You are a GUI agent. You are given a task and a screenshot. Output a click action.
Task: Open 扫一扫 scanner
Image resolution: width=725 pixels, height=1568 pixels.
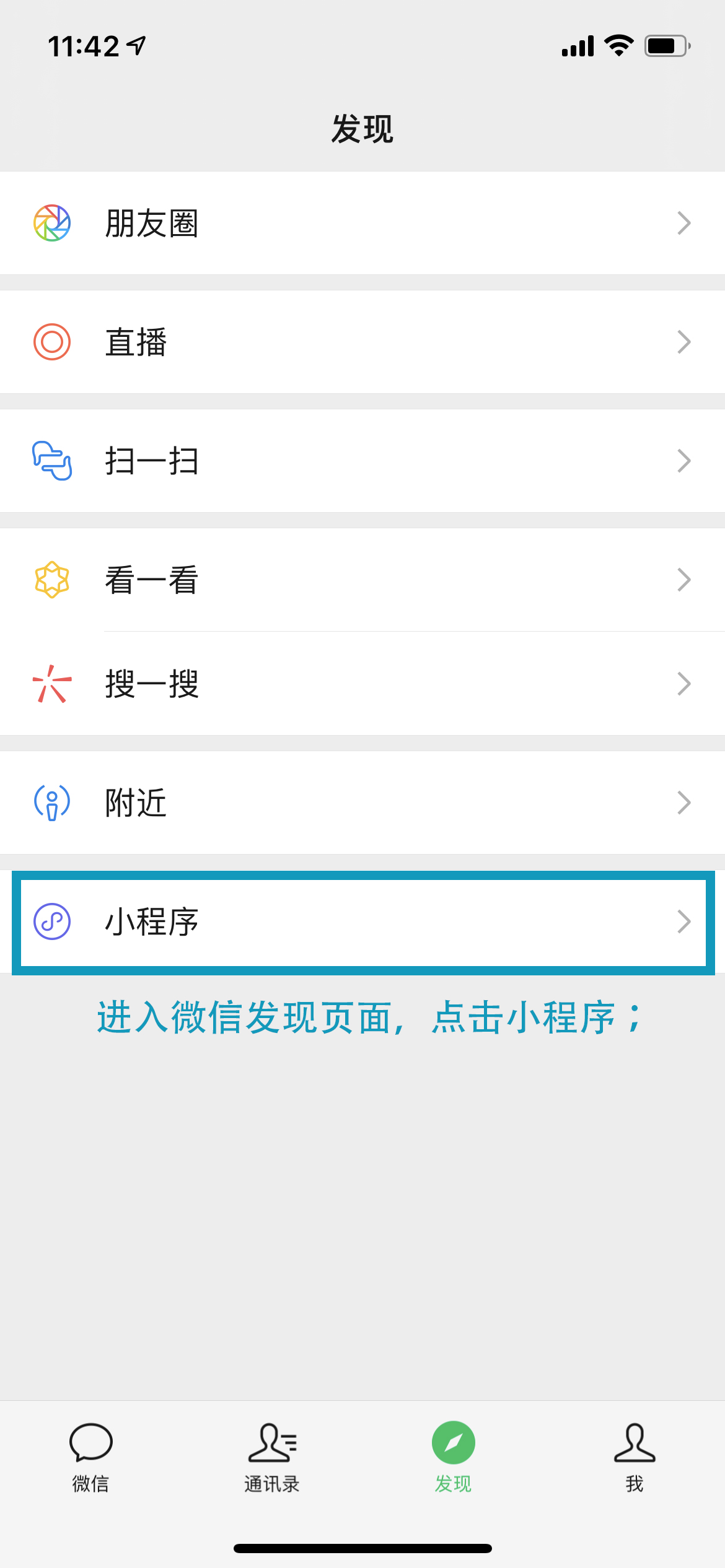pyautogui.click(x=362, y=461)
